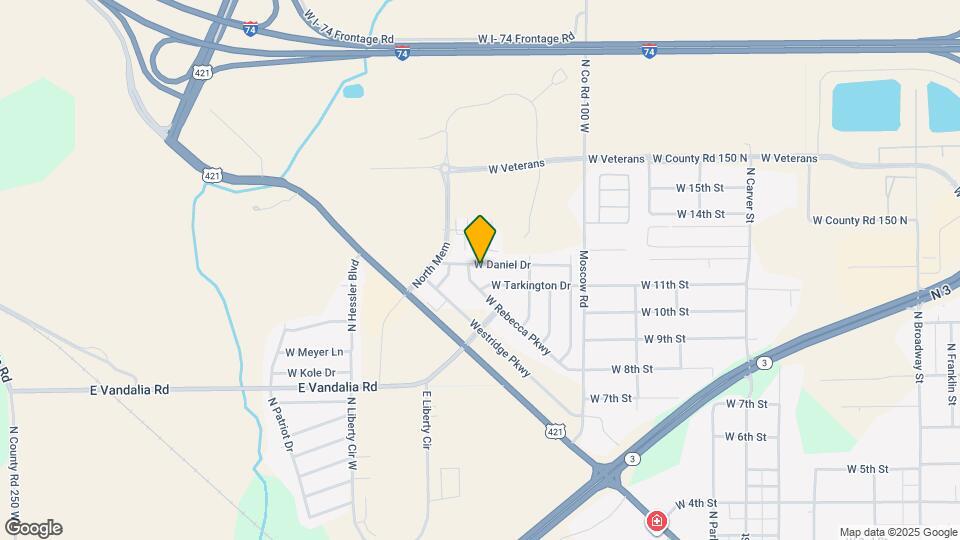960x540 pixels.
Task: Open the hospital marker on the map
Action: 656,521
